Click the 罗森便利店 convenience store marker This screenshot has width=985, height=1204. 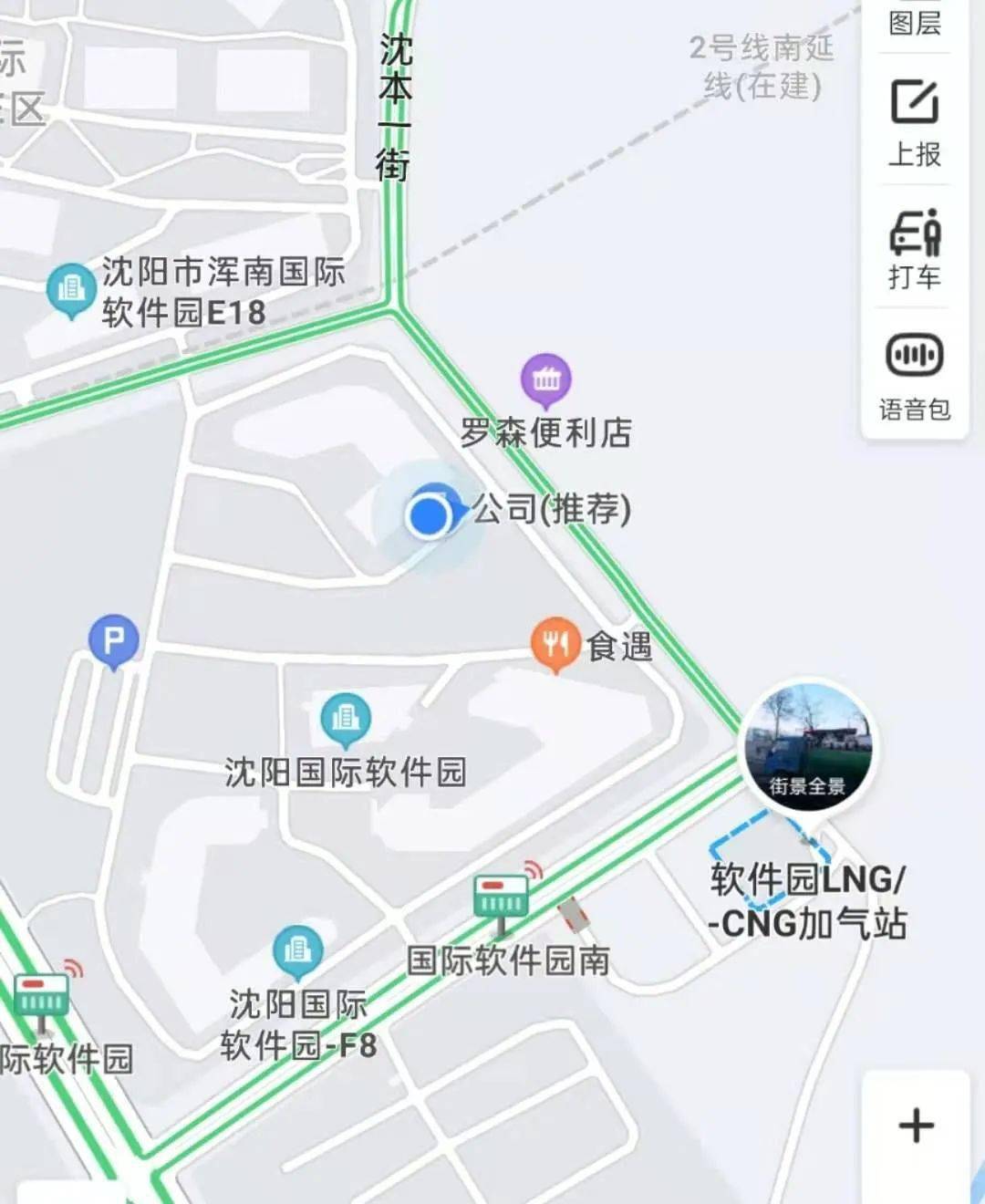pos(544,379)
